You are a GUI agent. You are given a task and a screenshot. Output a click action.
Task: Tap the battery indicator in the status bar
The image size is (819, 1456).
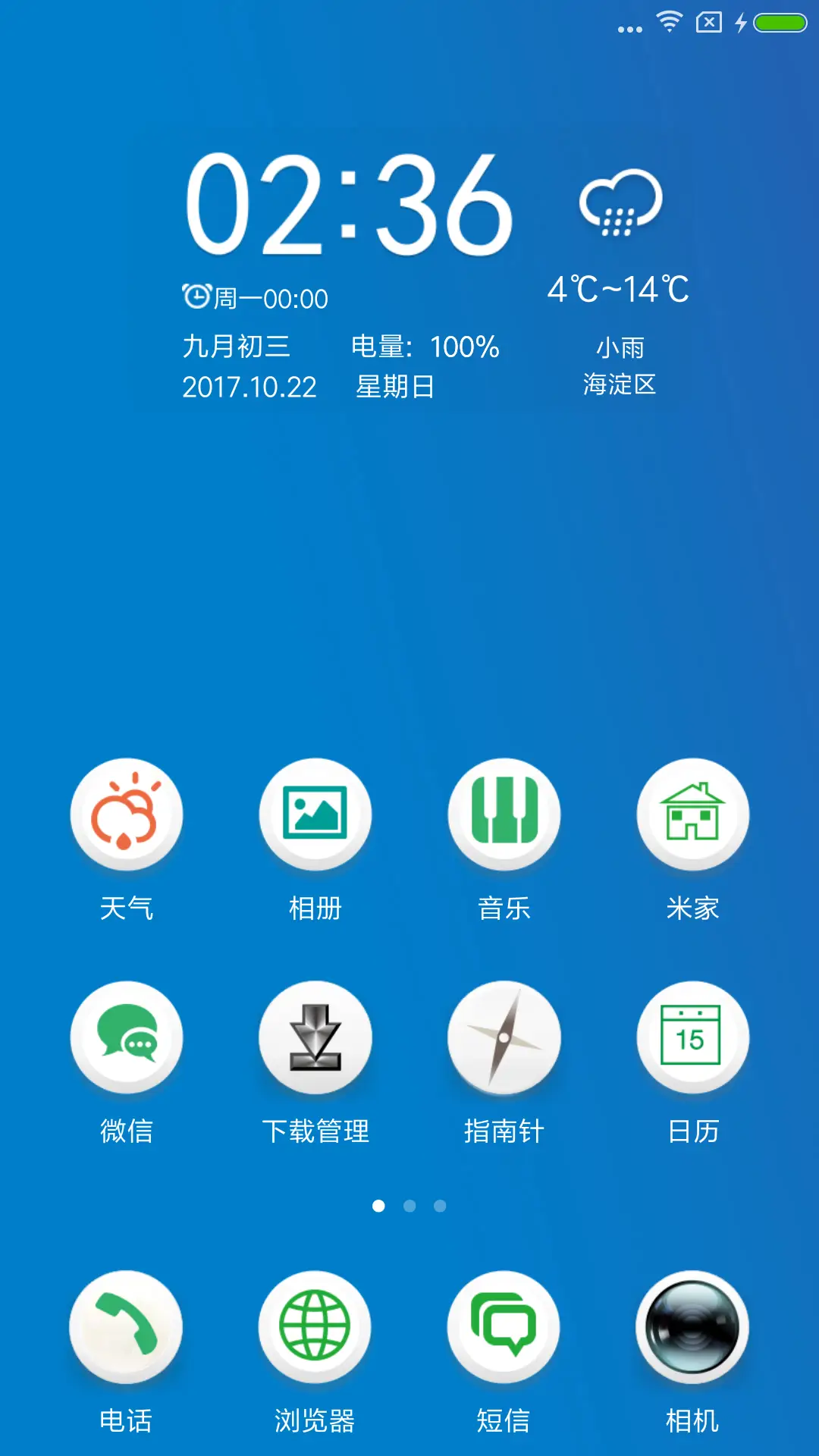(774, 23)
